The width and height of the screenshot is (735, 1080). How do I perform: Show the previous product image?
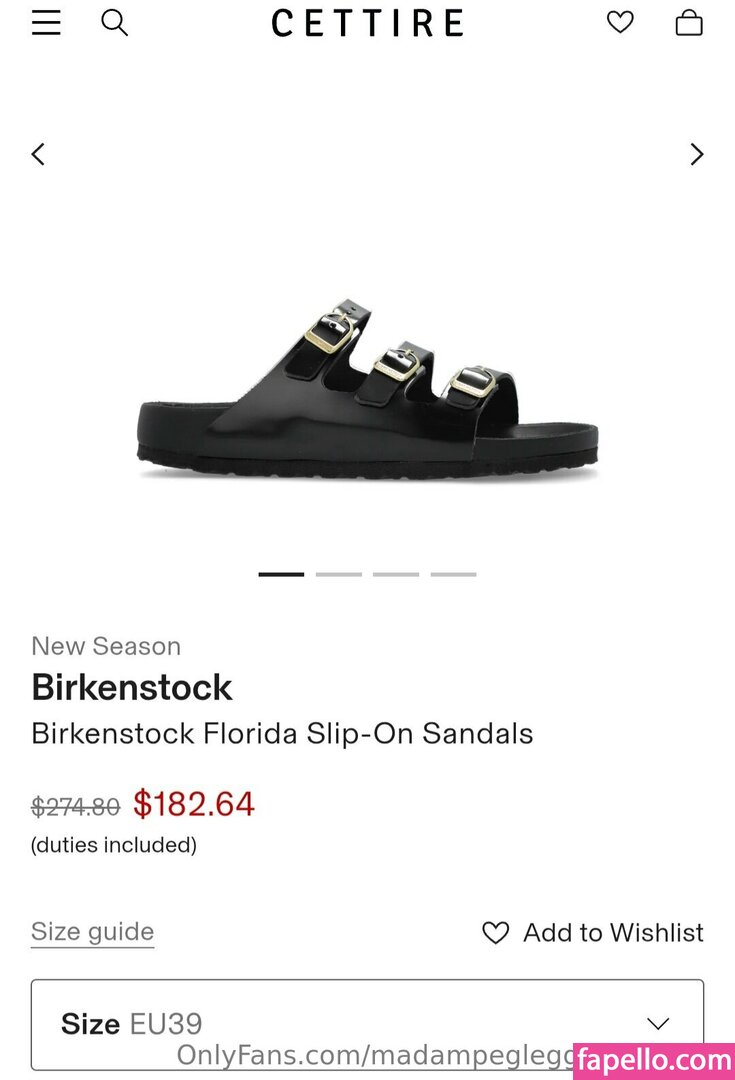pyautogui.click(x=38, y=154)
